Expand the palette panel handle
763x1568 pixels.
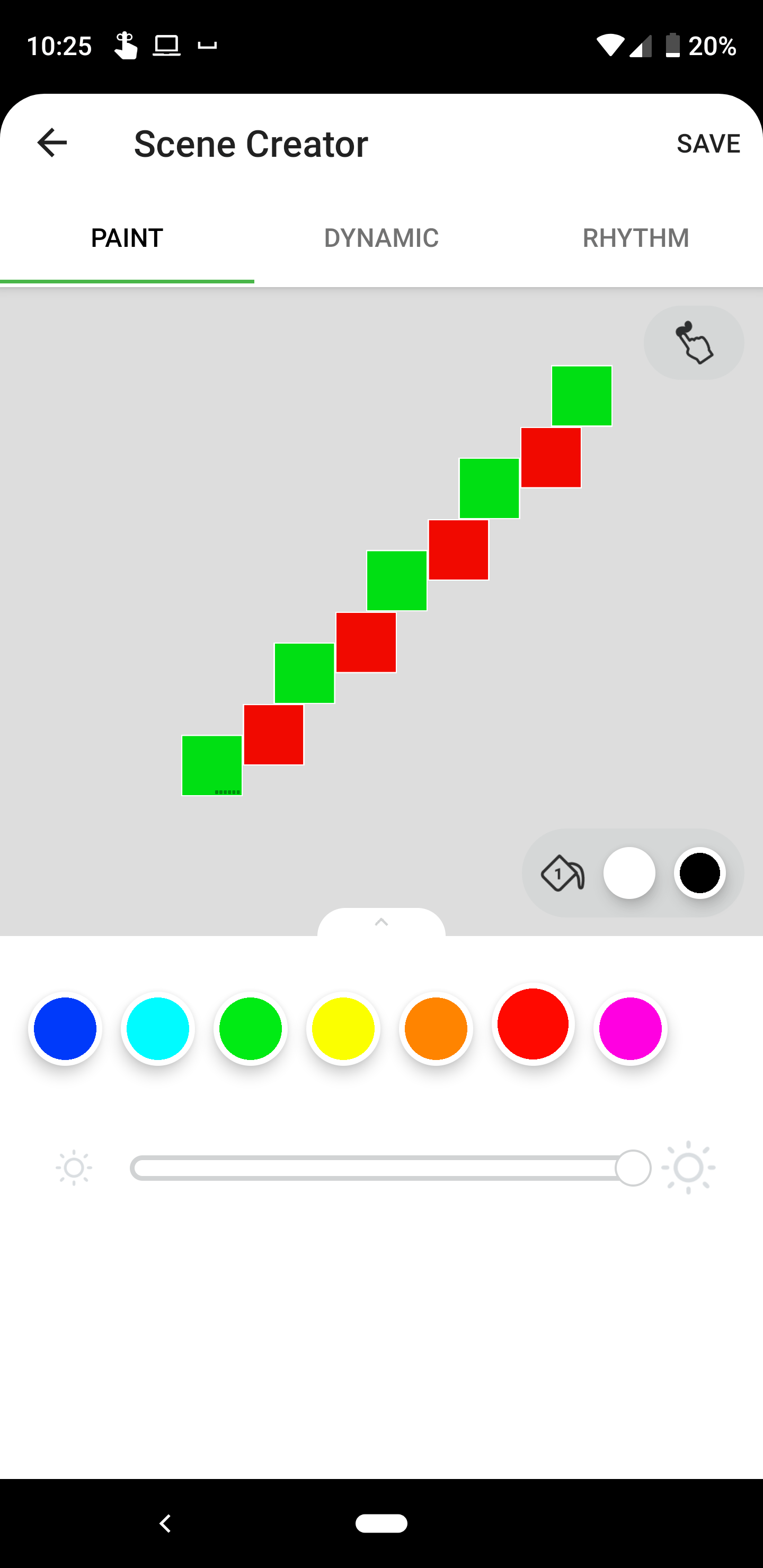coord(381,922)
